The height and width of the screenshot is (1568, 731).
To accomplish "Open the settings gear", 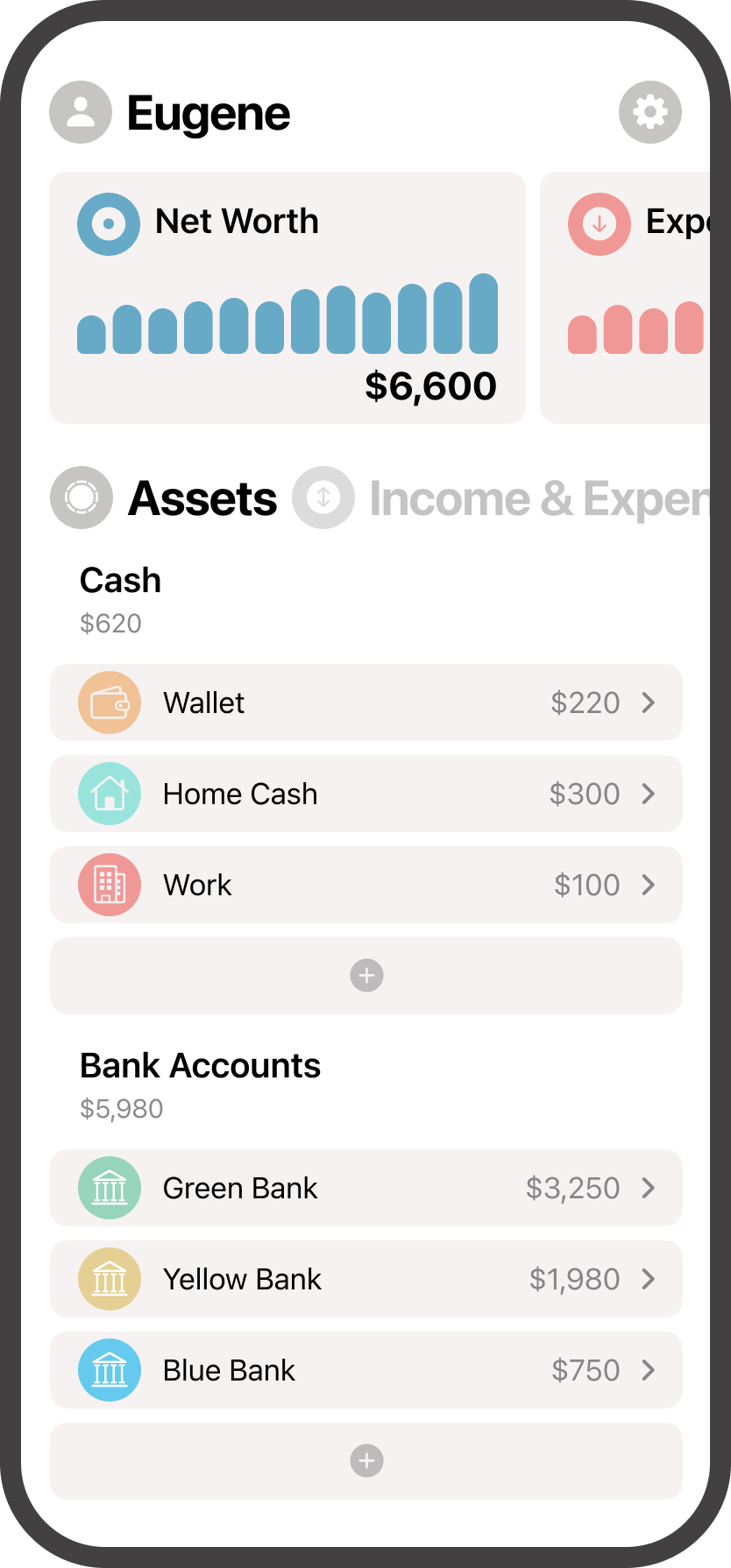I will coord(649,112).
